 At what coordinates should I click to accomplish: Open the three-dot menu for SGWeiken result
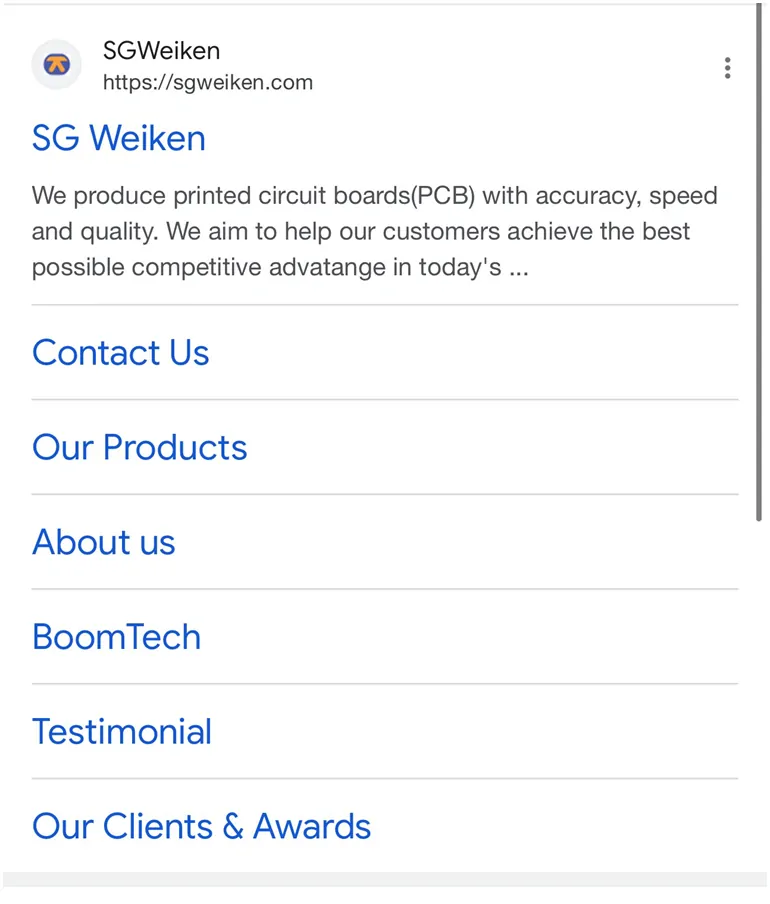click(x=727, y=68)
